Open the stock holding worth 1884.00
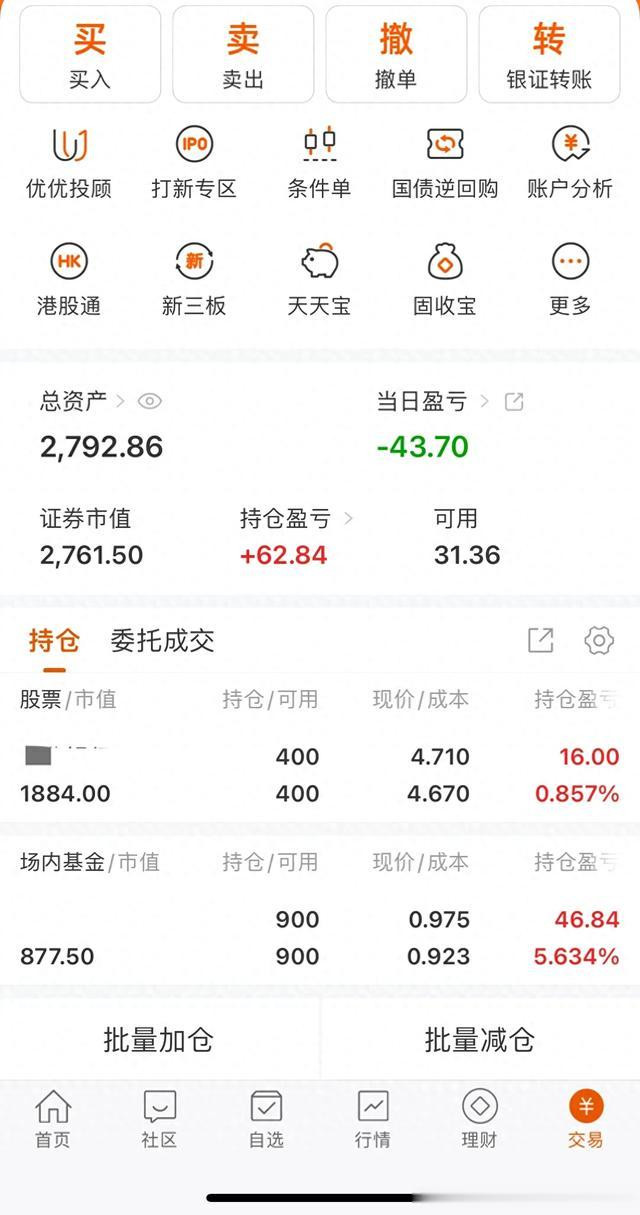This screenshot has height=1215, width=640. point(320,775)
